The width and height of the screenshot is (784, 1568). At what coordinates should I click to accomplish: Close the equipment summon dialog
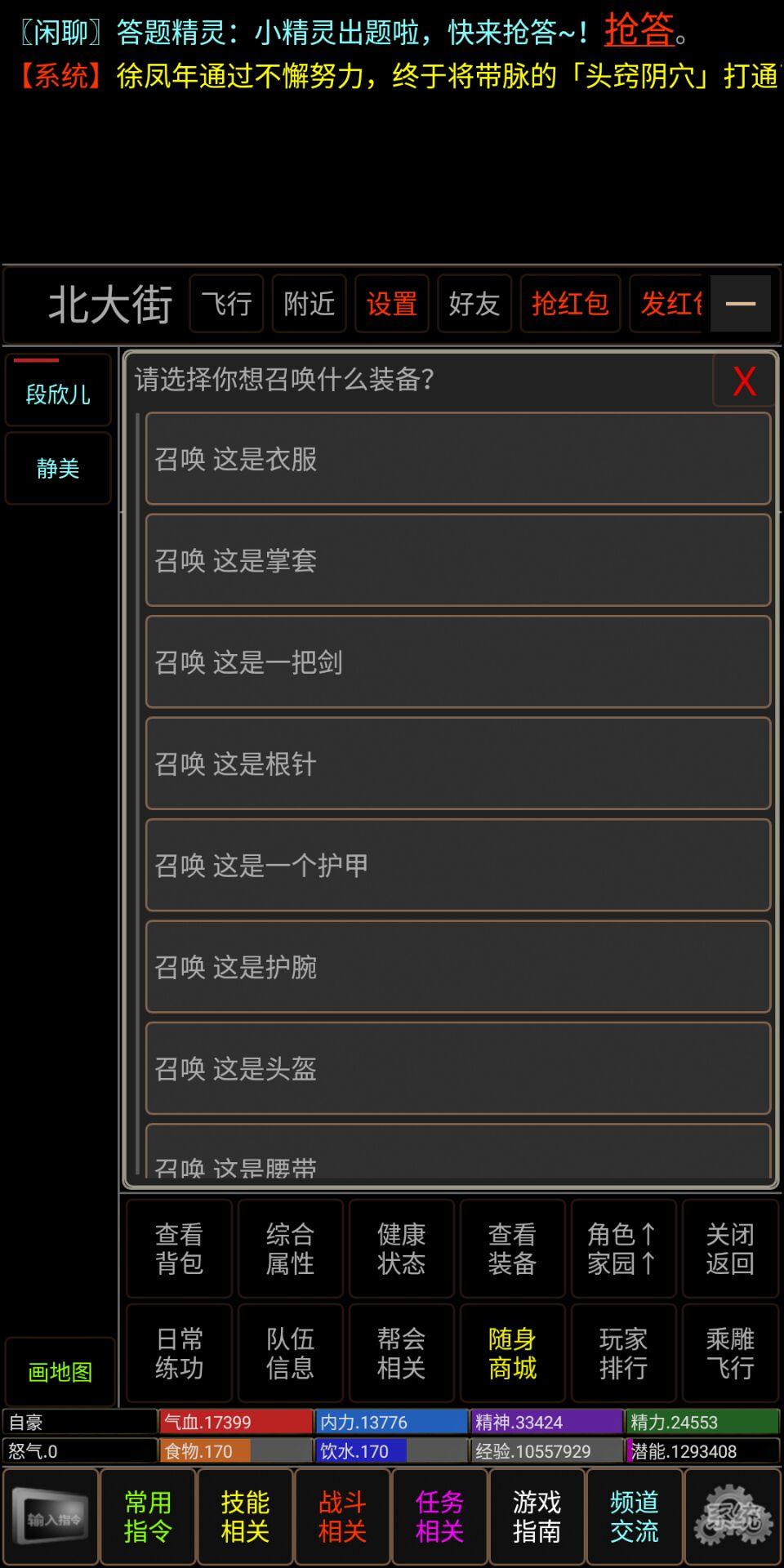point(743,381)
